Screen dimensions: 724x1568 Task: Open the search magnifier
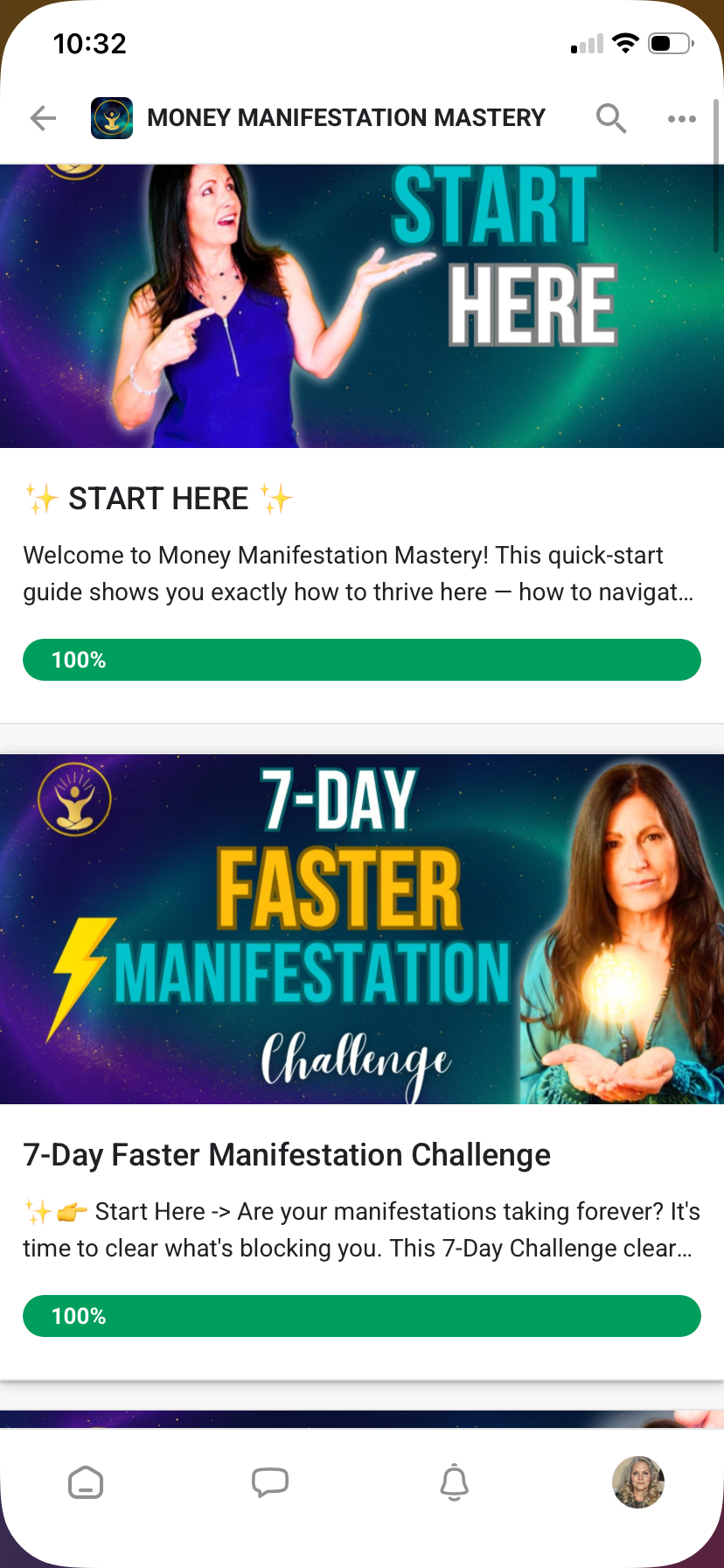click(x=611, y=117)
